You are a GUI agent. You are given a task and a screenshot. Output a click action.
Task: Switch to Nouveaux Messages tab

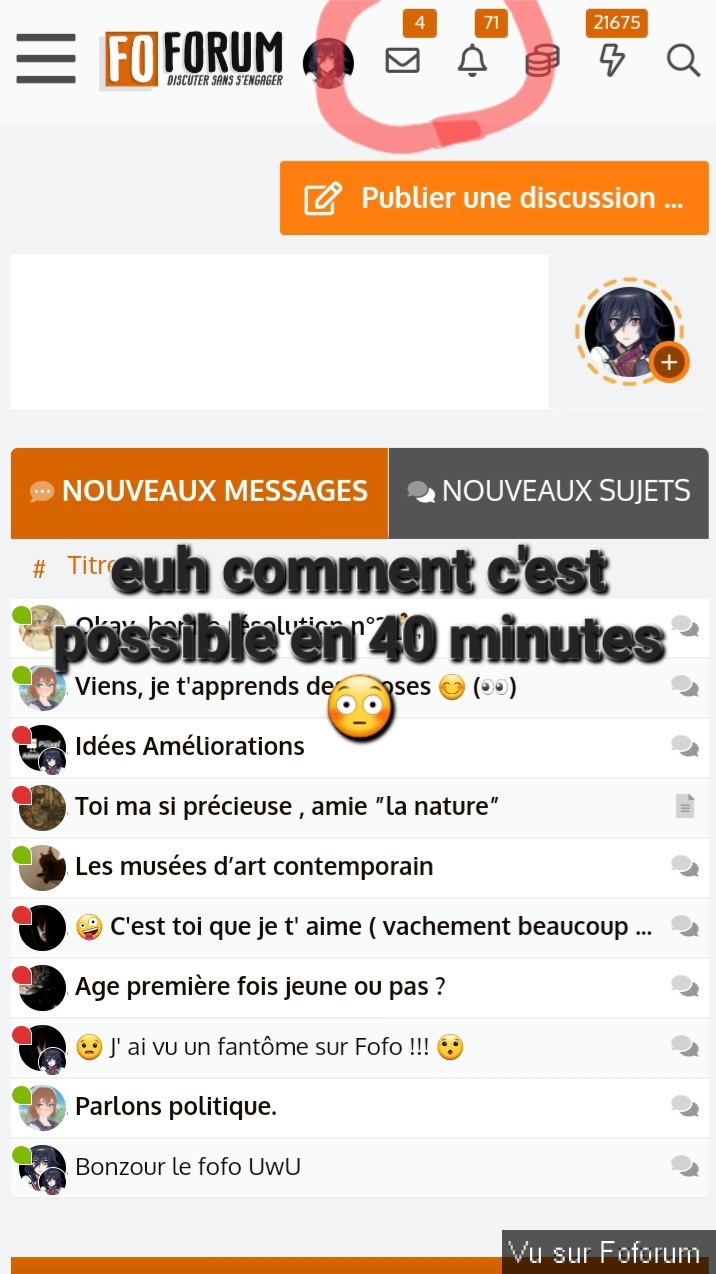(200, 492)
